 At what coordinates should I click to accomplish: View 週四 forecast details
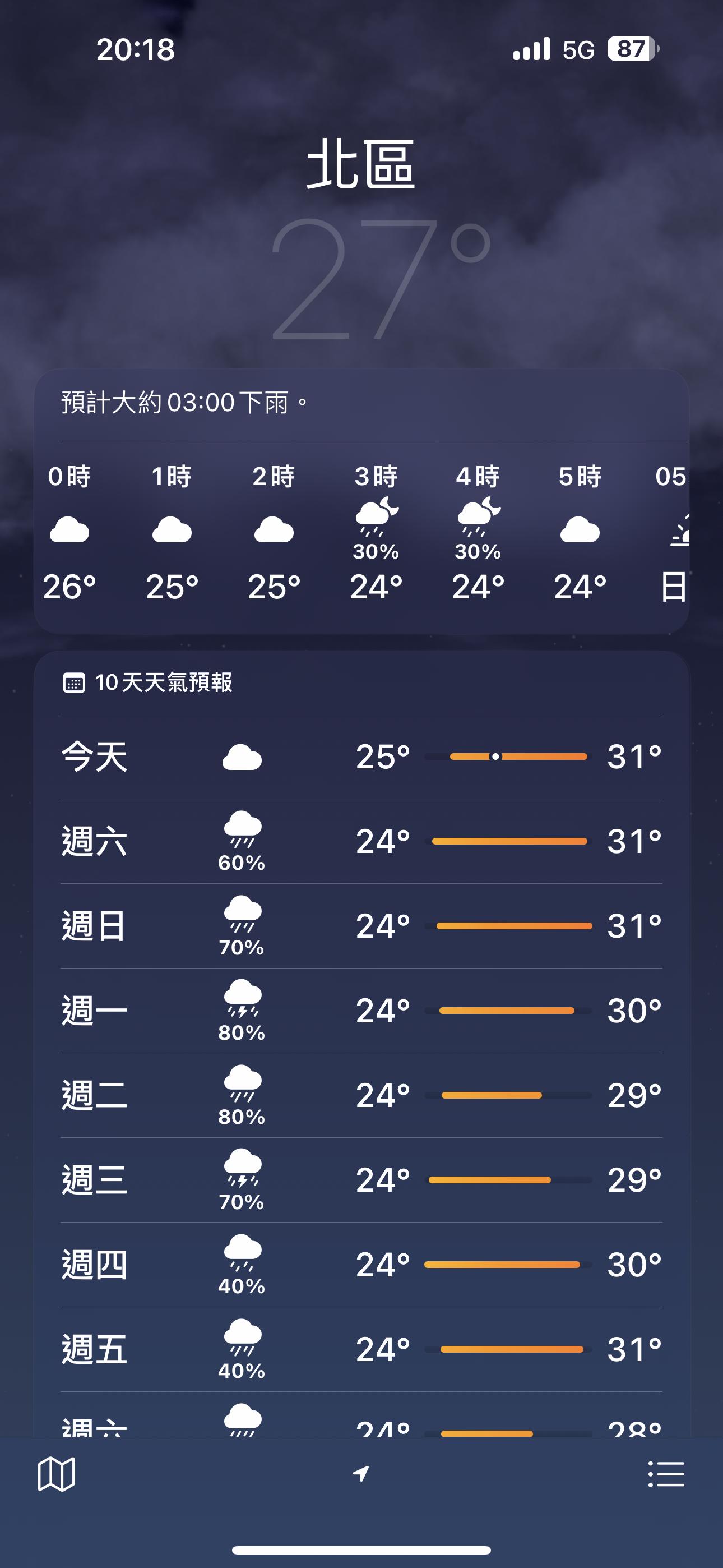(361, 1264)
